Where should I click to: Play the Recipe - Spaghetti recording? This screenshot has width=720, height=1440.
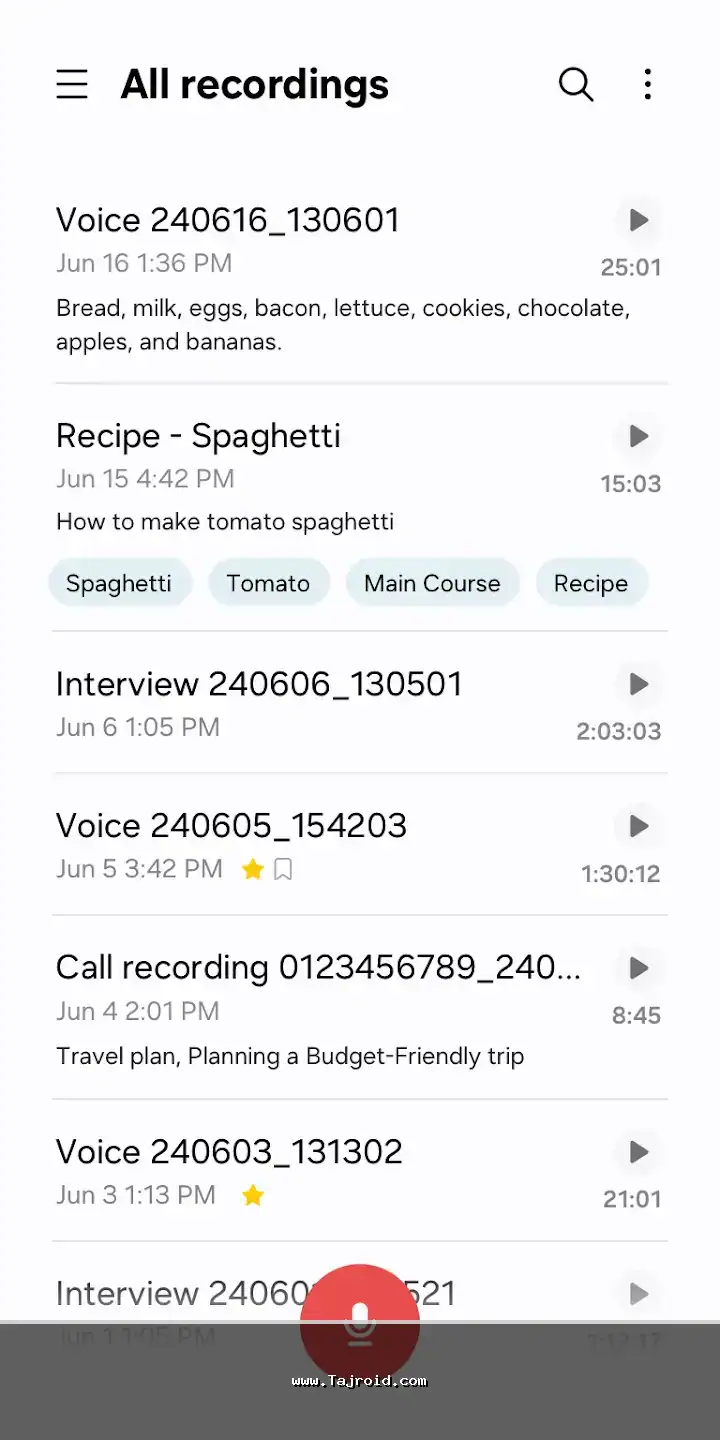(x=638, y=436)
